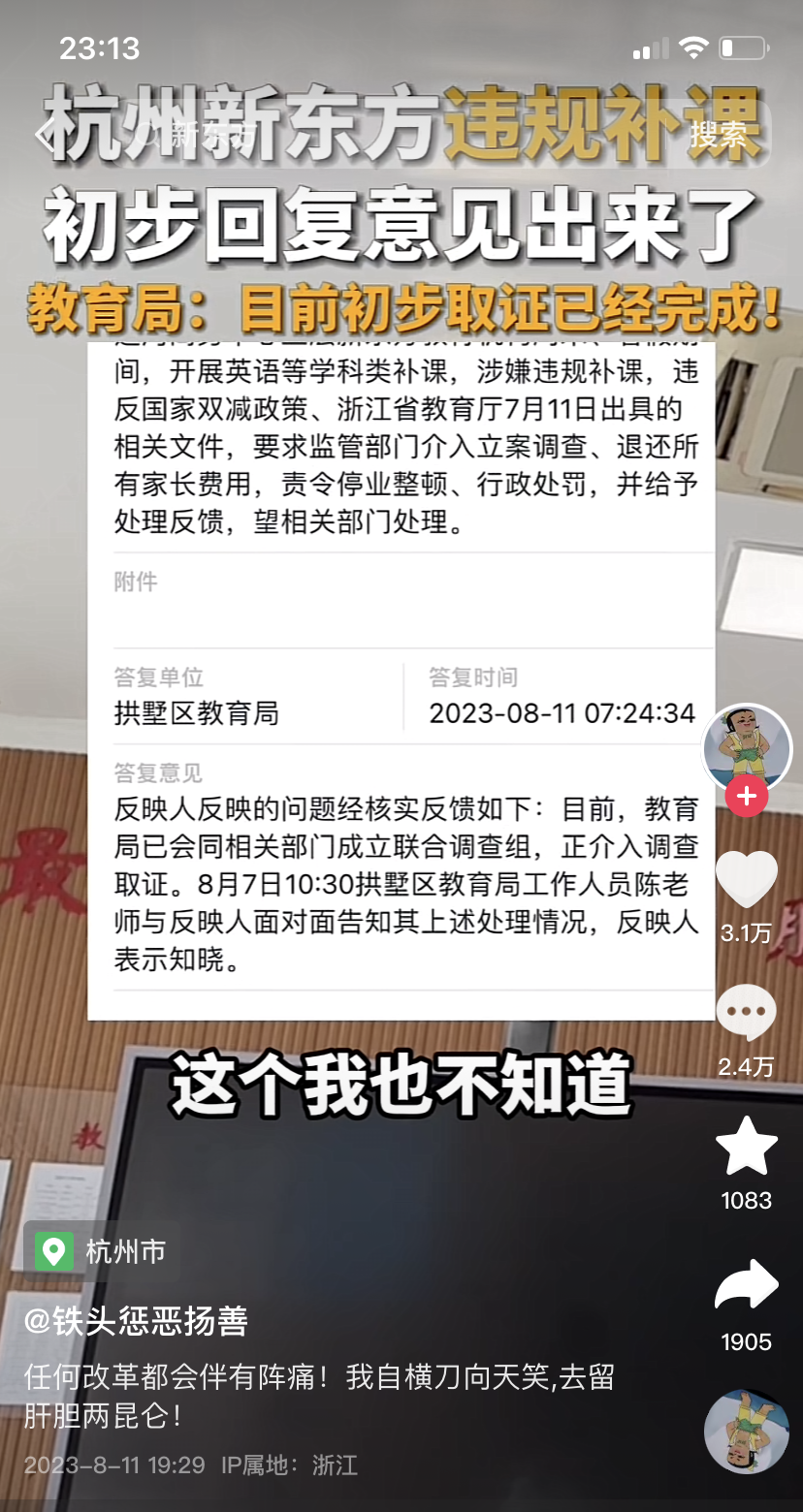Open the 杭州市 location tag
803x1512 pixels.
click(x=102, y=1251)
